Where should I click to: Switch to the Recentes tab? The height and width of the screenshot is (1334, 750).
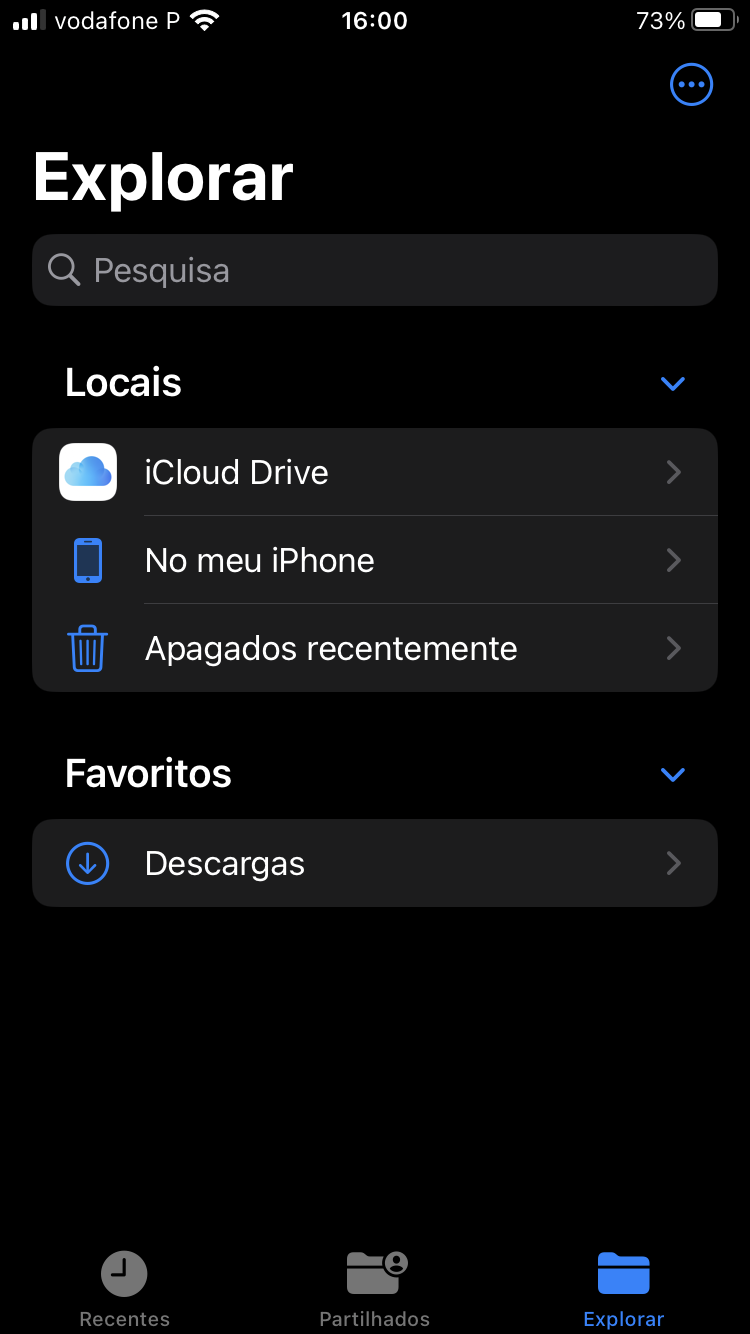[x=124, y=1288]
